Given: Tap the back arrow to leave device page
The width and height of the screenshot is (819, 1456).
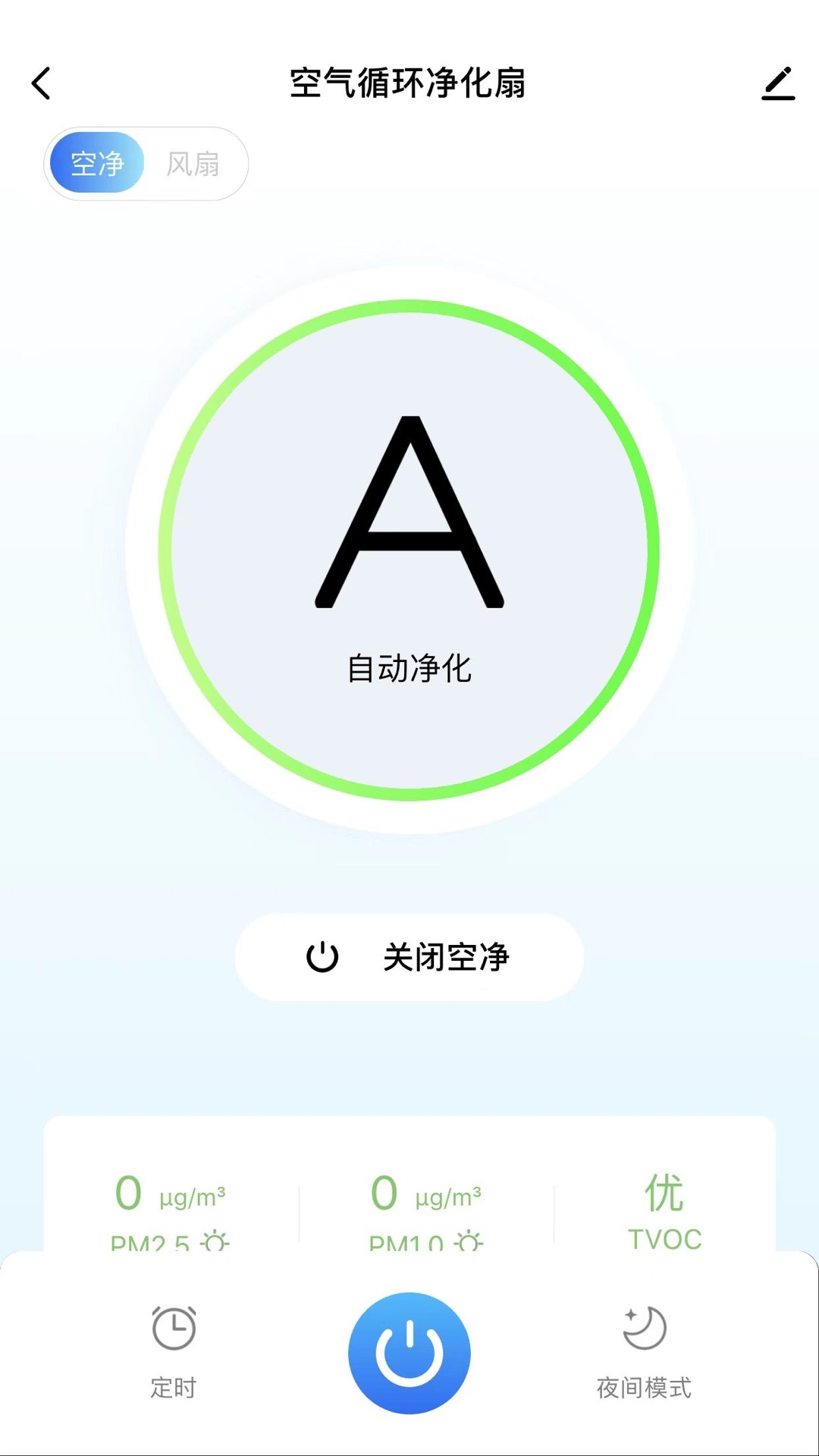Looking at the screenshot, I should [42, 83].
